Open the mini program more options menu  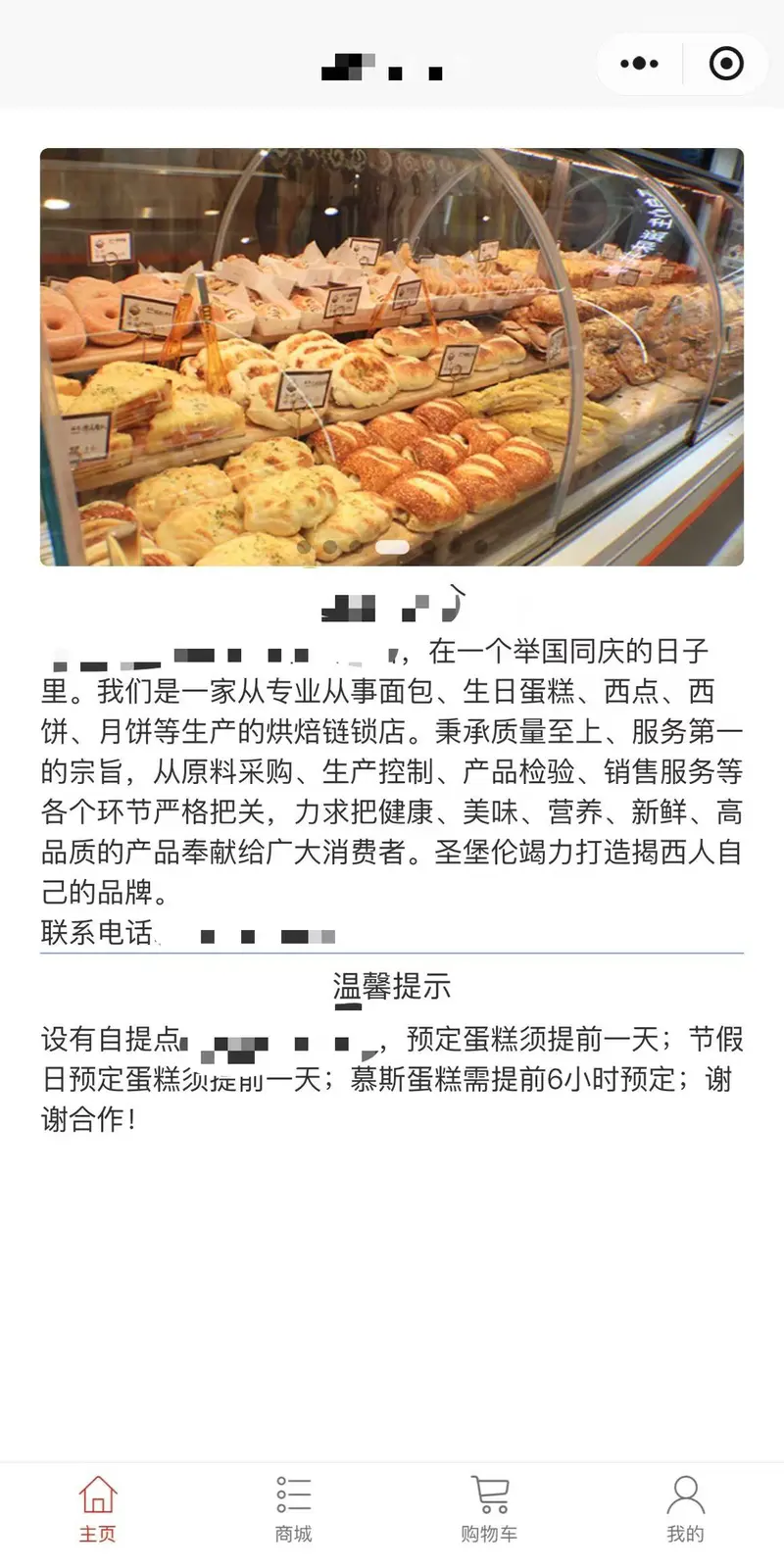pyautogui.click(x=639, y=64)
